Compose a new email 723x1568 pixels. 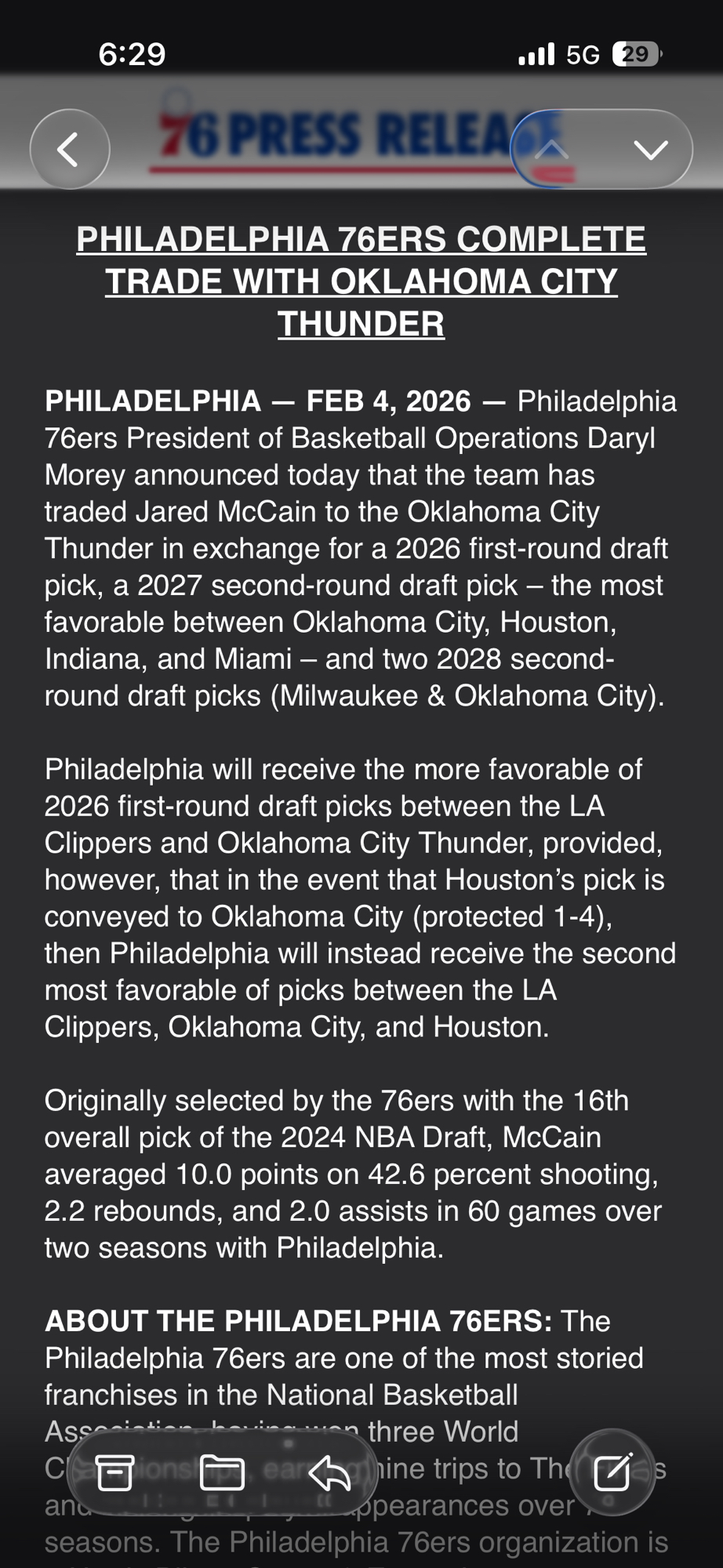(x=612, y=1473)
